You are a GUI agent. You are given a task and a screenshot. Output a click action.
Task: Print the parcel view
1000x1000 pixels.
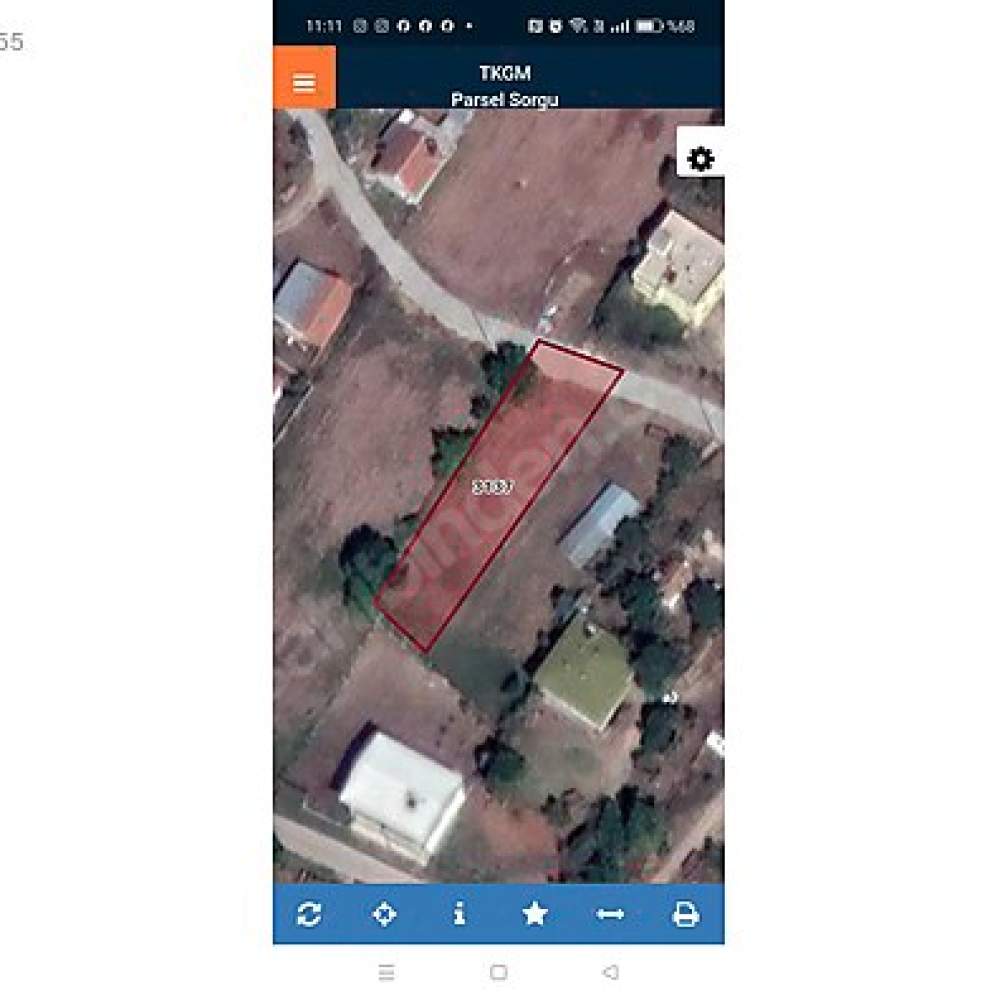[x=686, y=913]
